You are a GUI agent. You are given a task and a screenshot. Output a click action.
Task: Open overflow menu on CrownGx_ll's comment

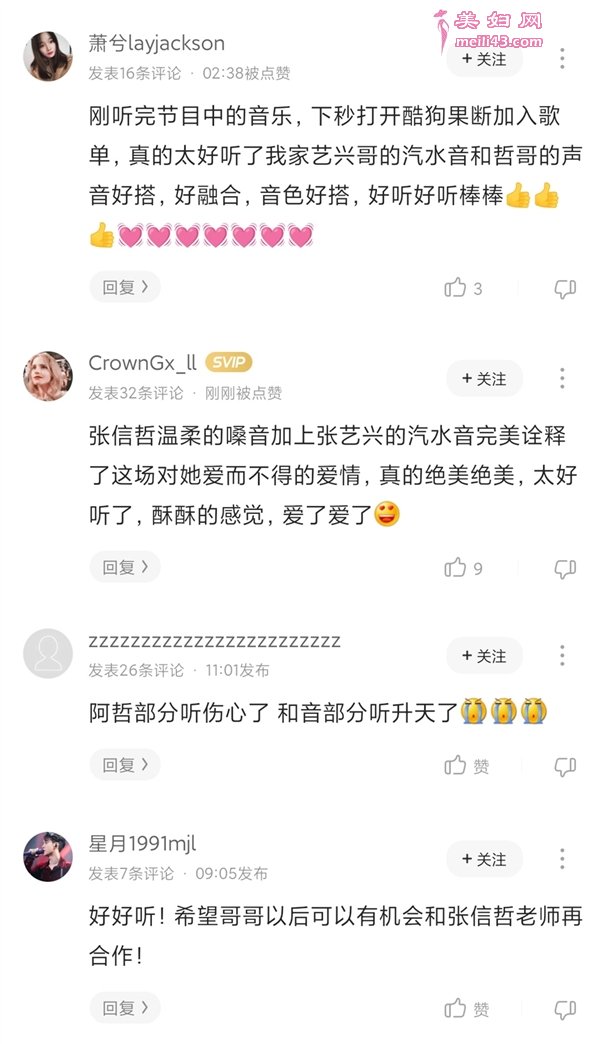point(563,378)
